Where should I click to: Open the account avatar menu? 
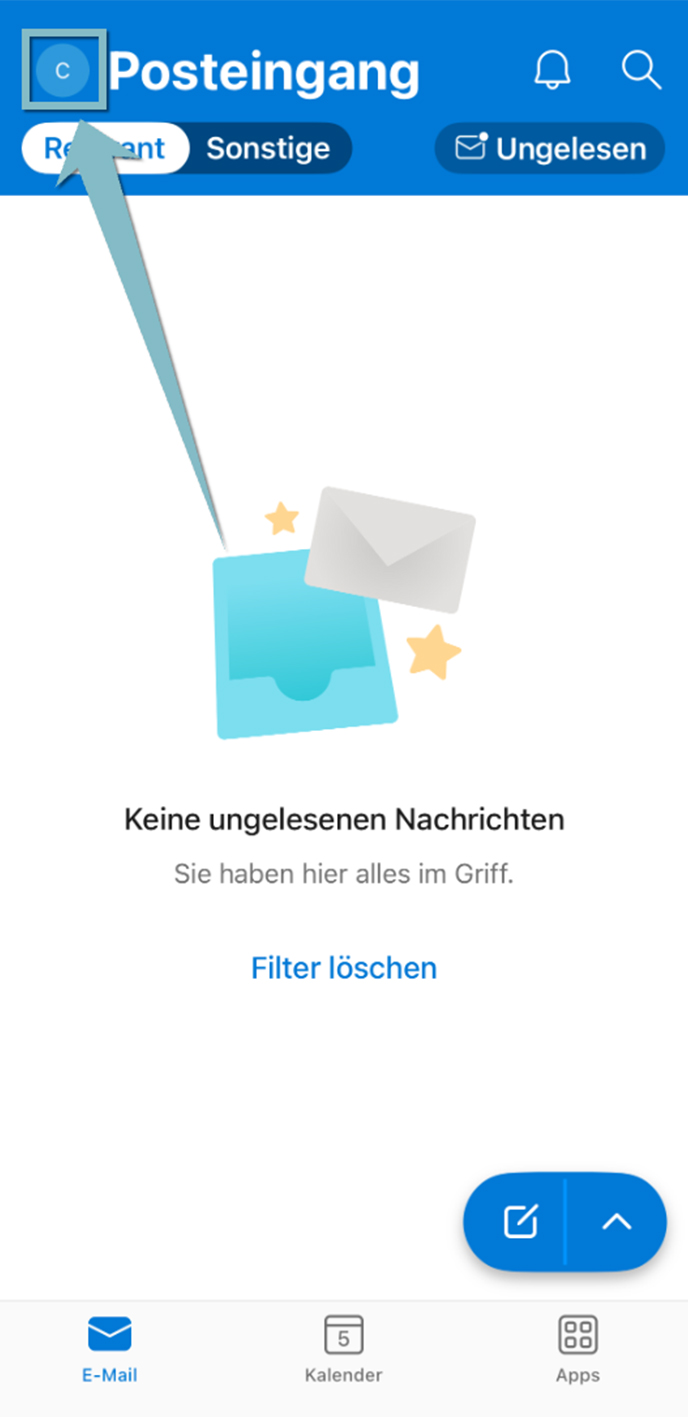[x=63, y=71]
